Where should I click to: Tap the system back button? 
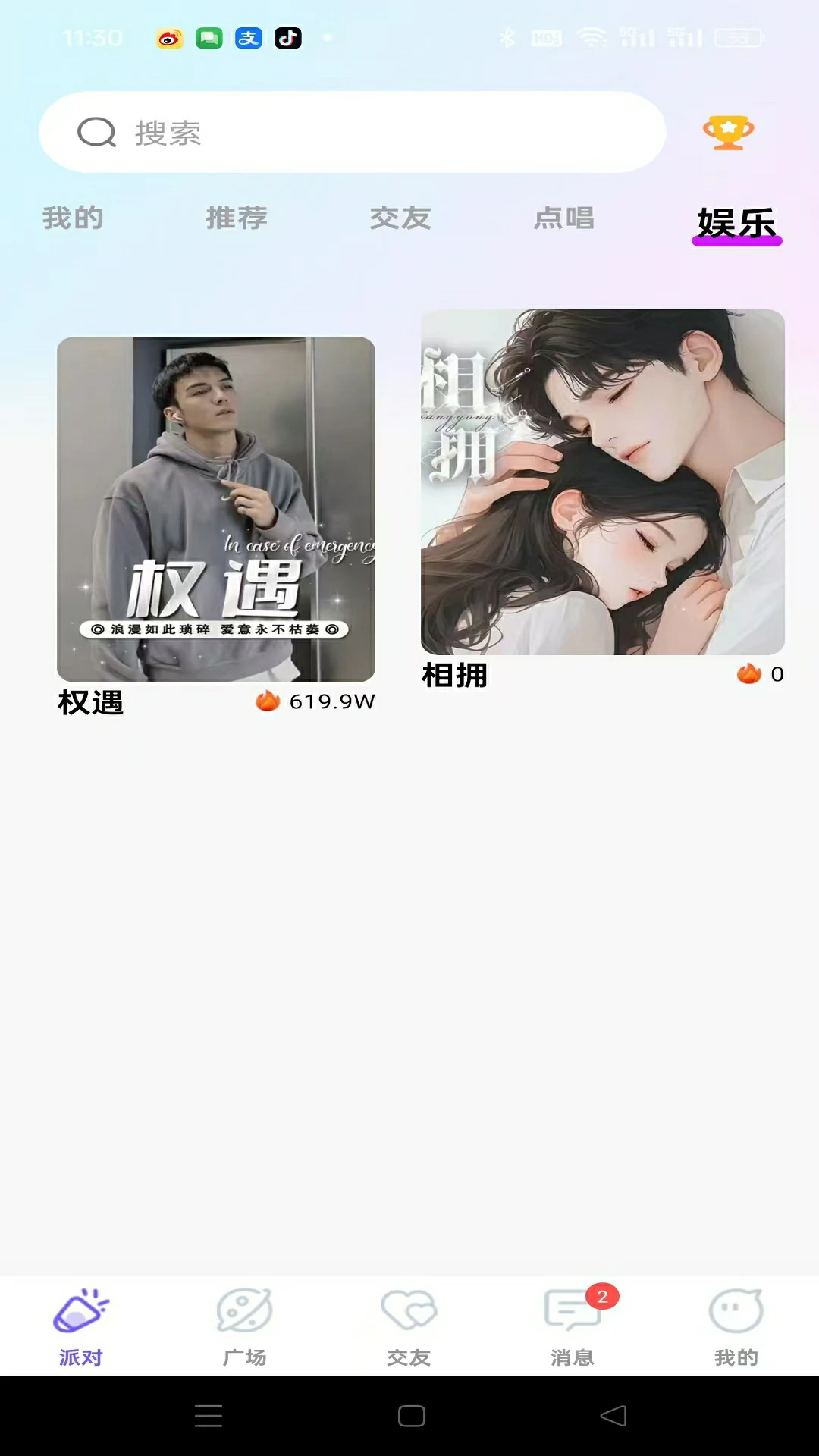(x=613, y=1416)
